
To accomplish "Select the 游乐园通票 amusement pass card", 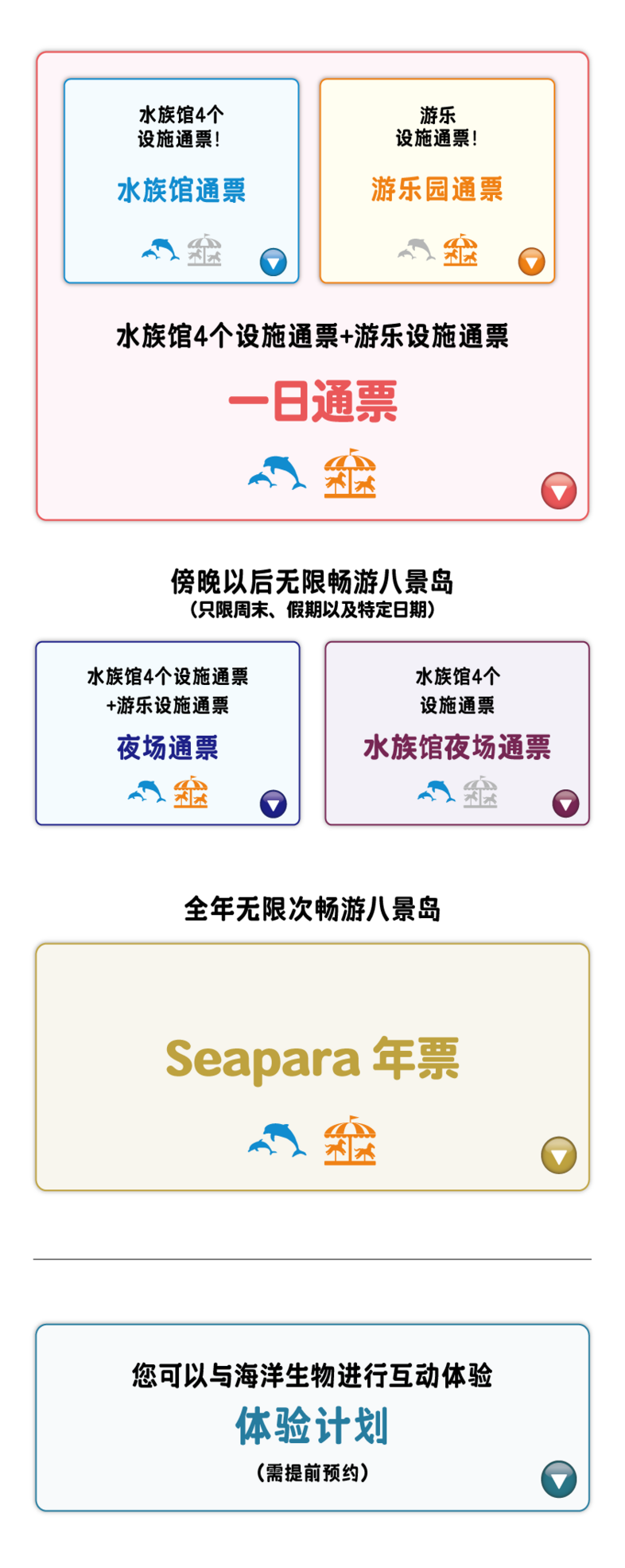I will pos(437,181).
